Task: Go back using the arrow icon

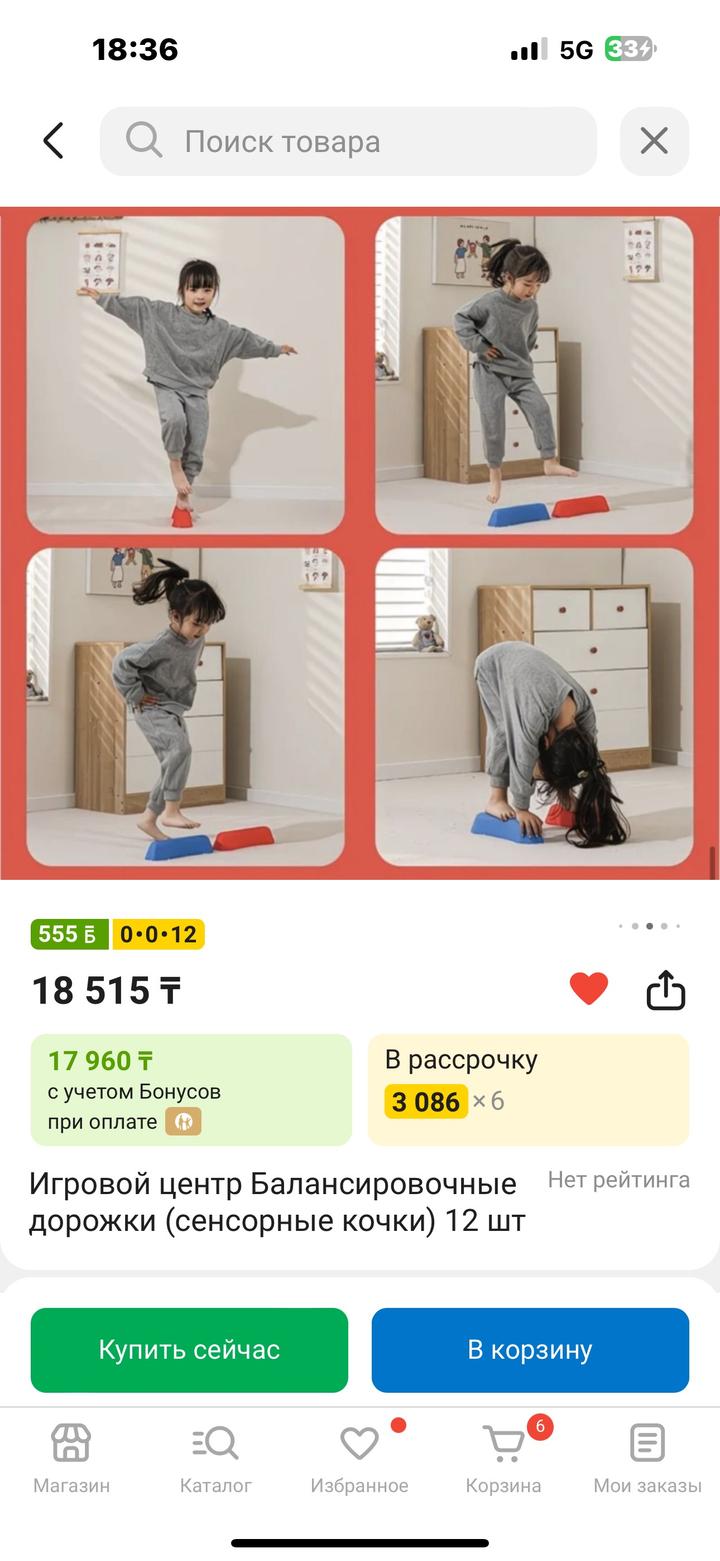Action: coord(54,141)
